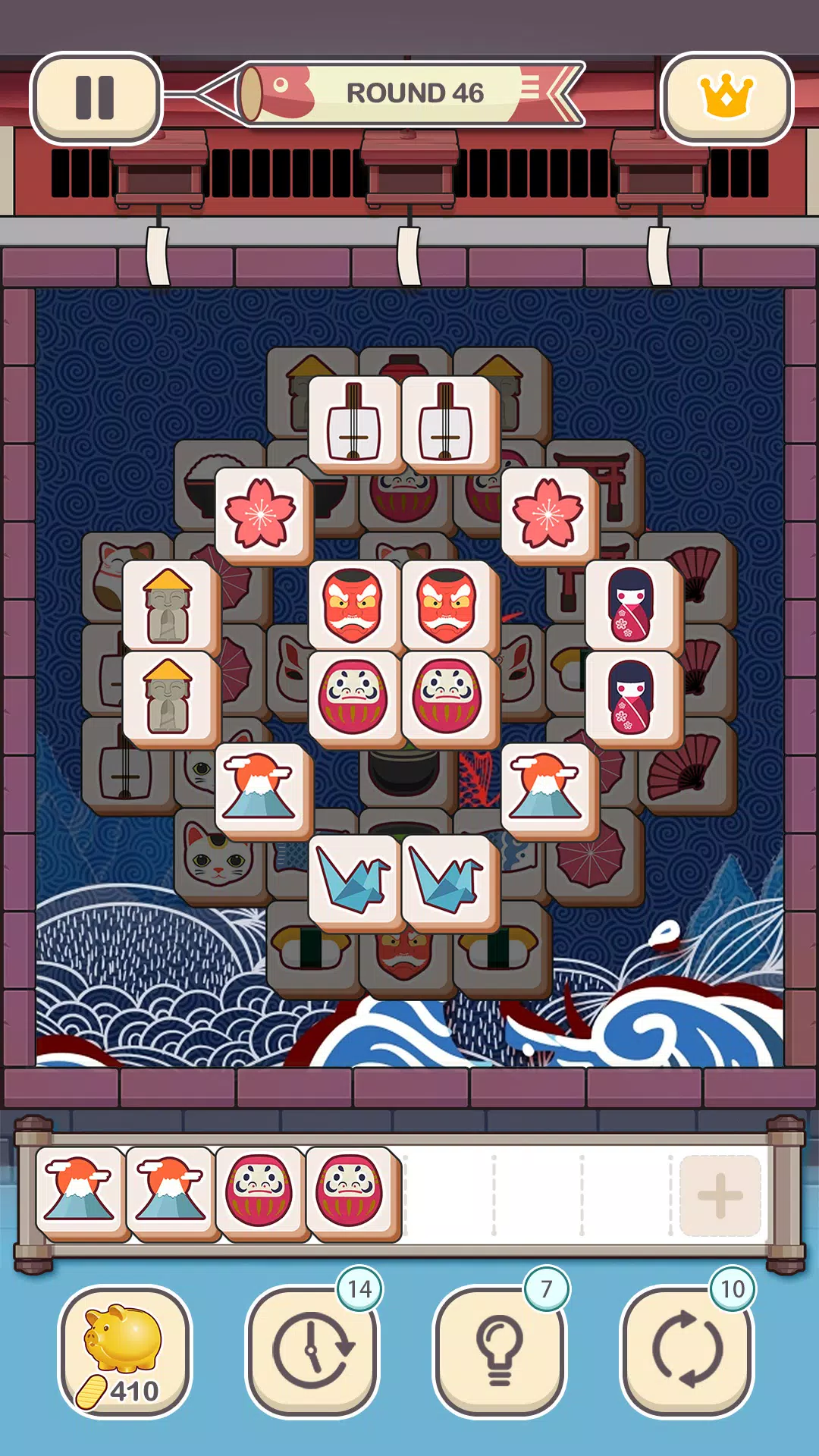Pick the right shamisen tile
Viewport: 819px width, 1456px height.
coord(447,422)
